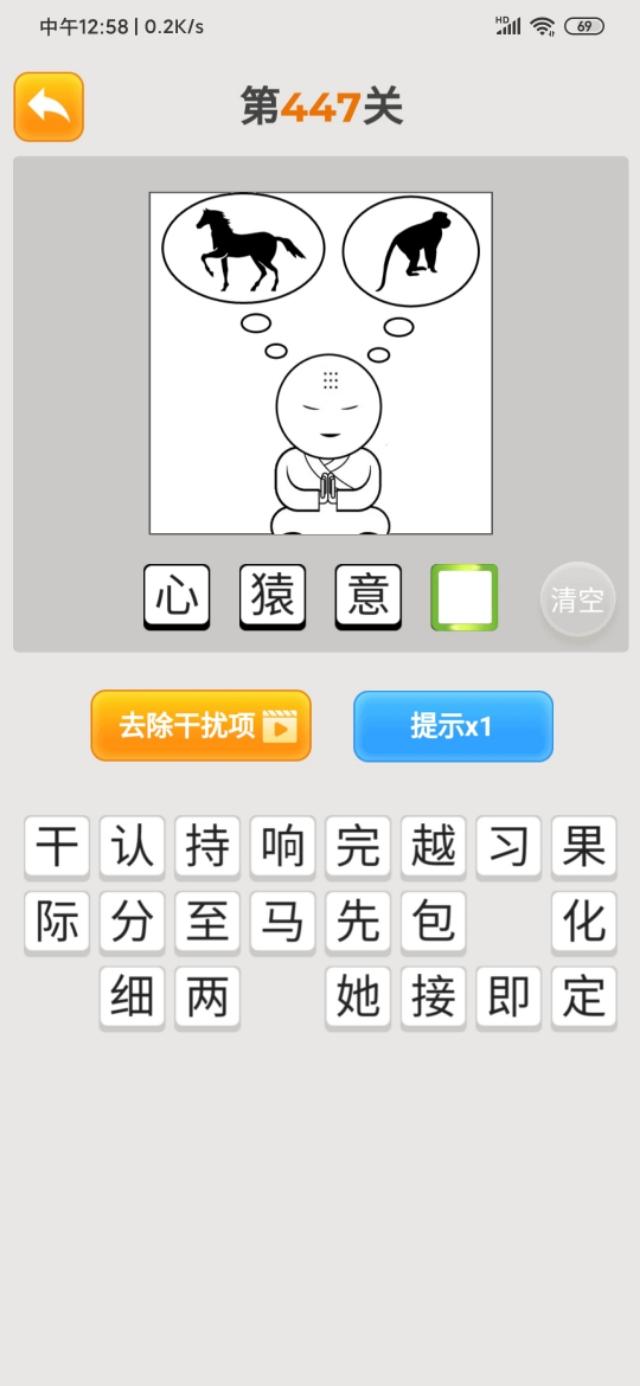Image resolution: width=640 pixels, height=1386 pixels.
Task: Remove the filled 心 answer tile
Action: (x=177, y=597)
